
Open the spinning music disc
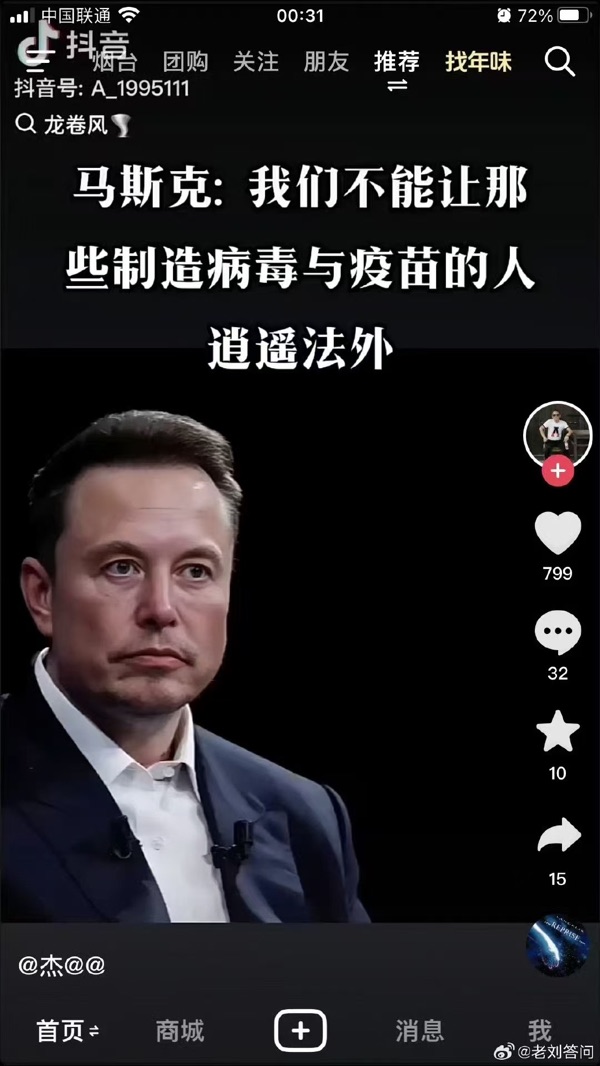click(557, 946)
